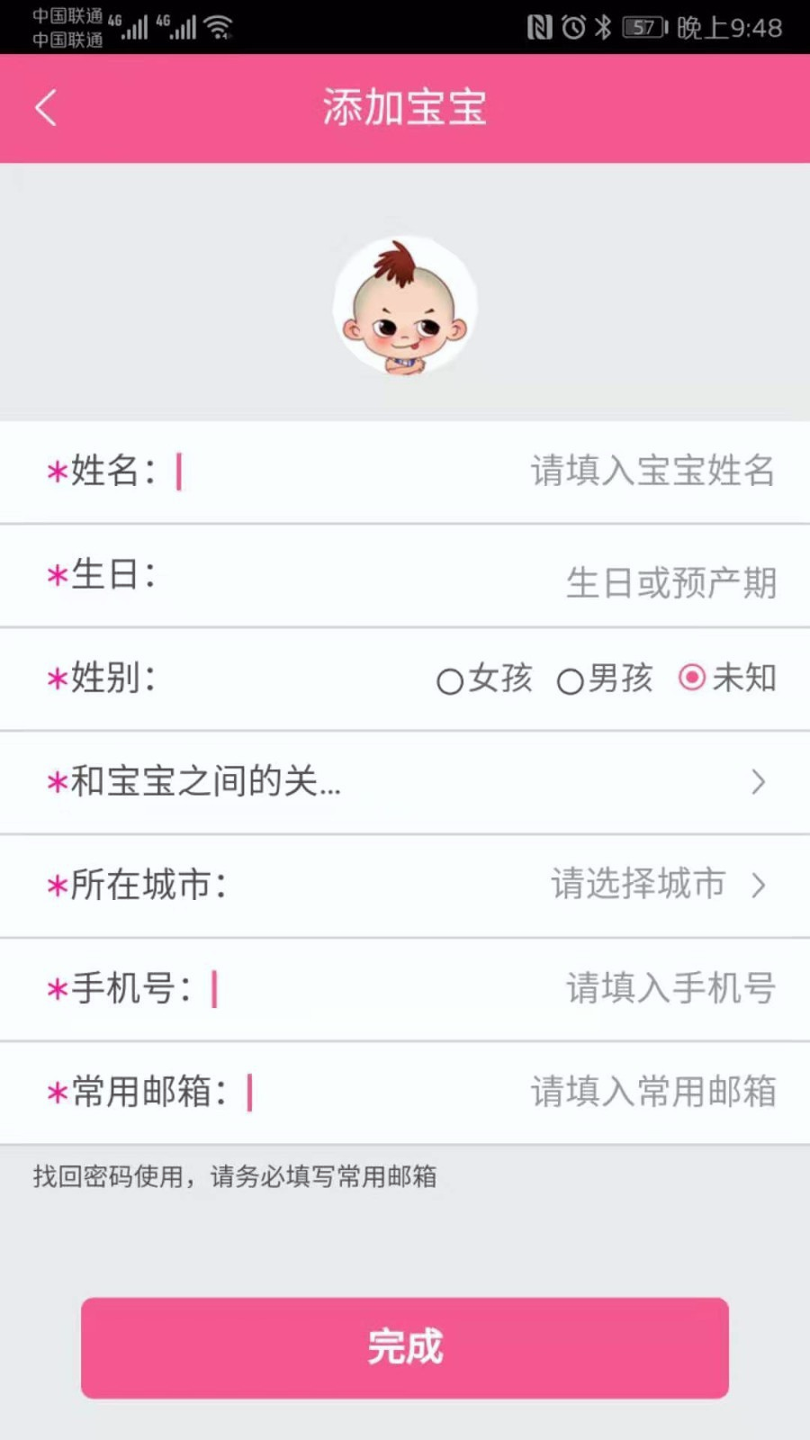Tap the baby avatar to change photo
The width and height of the screenshot is (810, 1440).
tap(405, 306)
